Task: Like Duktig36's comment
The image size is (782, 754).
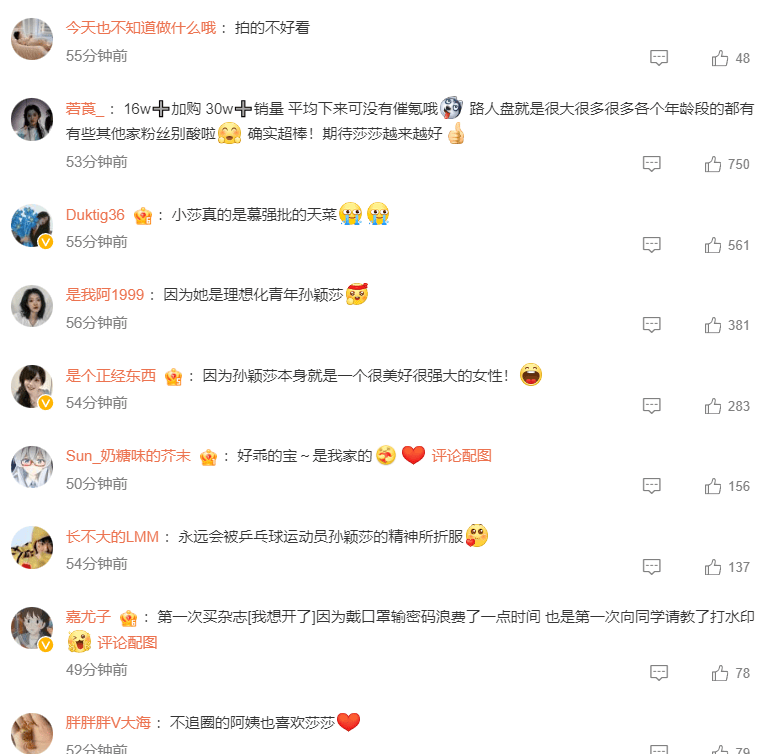Action: tap(713, 245)
